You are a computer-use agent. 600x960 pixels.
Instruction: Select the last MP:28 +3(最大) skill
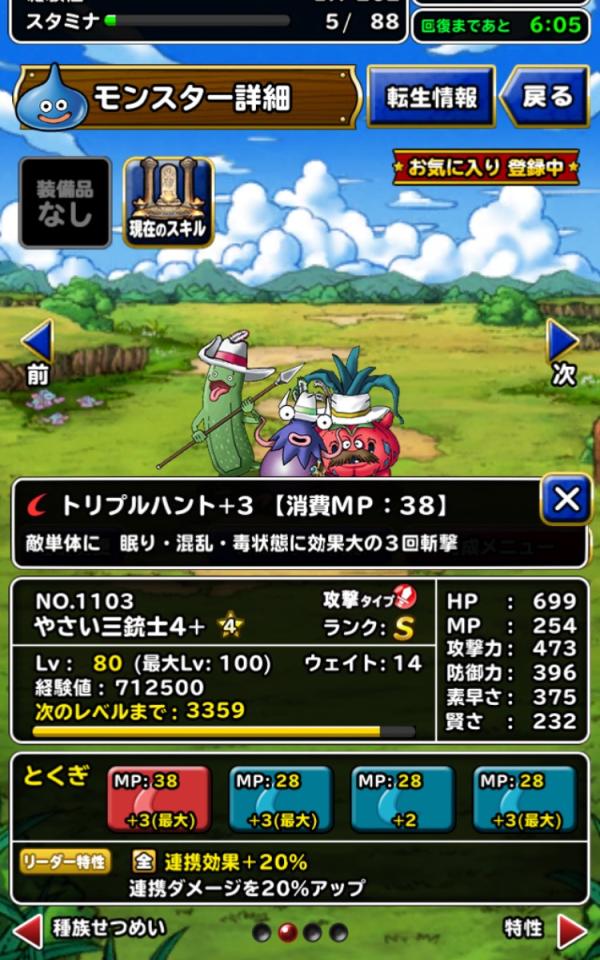pos(524,799)
